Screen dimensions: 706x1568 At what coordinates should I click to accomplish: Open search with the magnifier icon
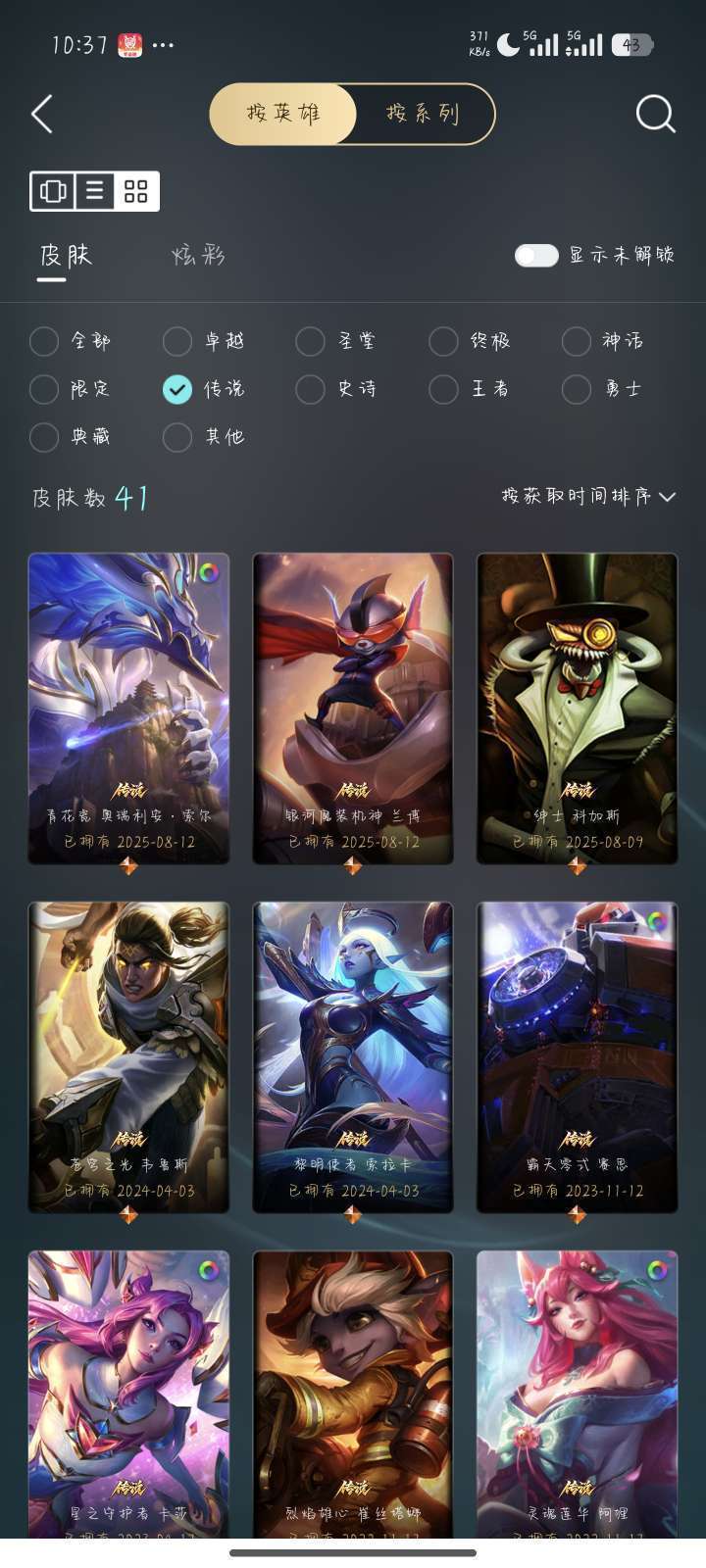(655, 114)
